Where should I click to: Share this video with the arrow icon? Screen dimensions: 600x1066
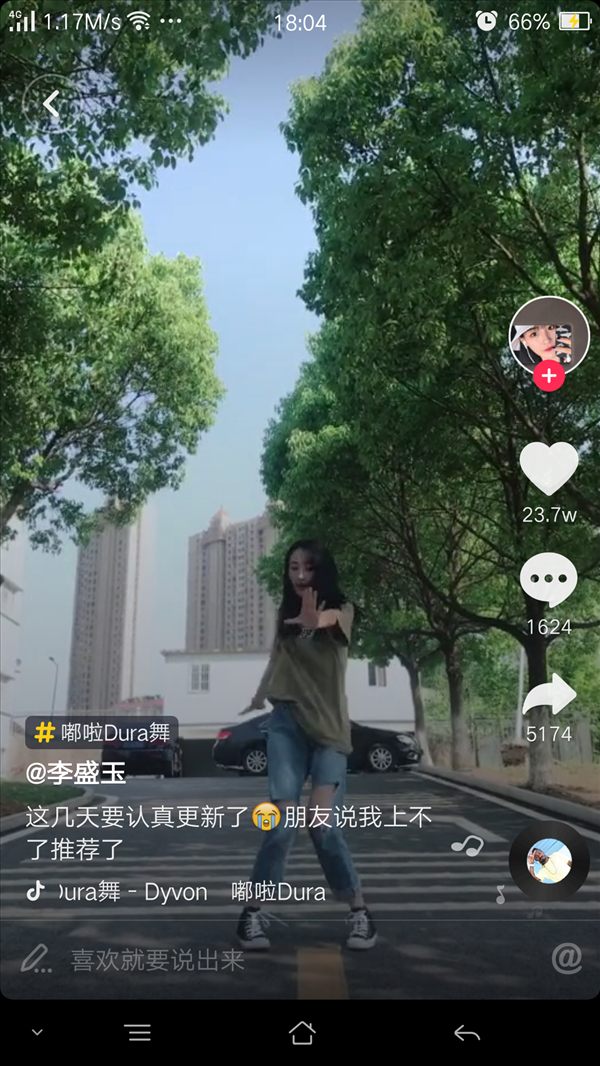[x=549, y=693]
